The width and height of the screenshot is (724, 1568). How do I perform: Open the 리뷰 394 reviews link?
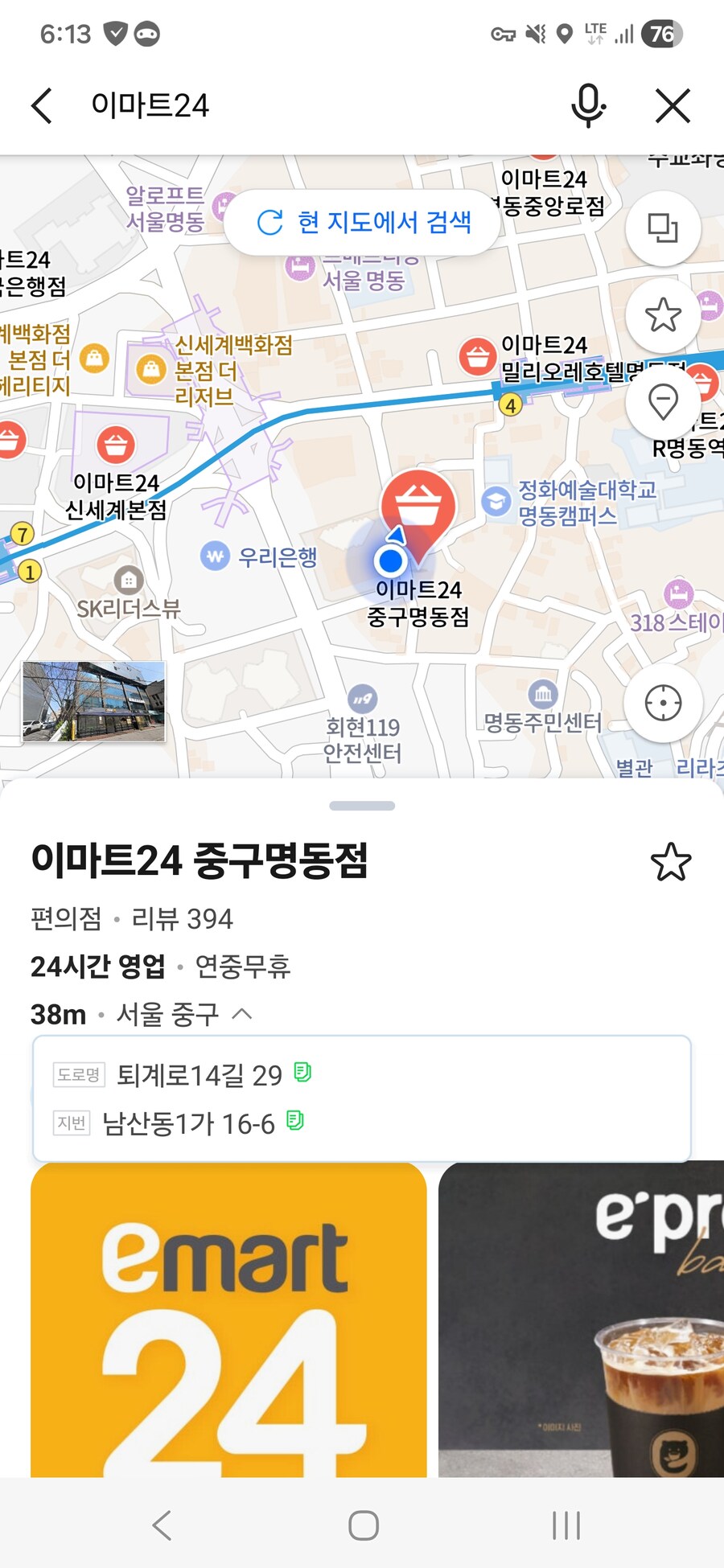pos(183,918)
